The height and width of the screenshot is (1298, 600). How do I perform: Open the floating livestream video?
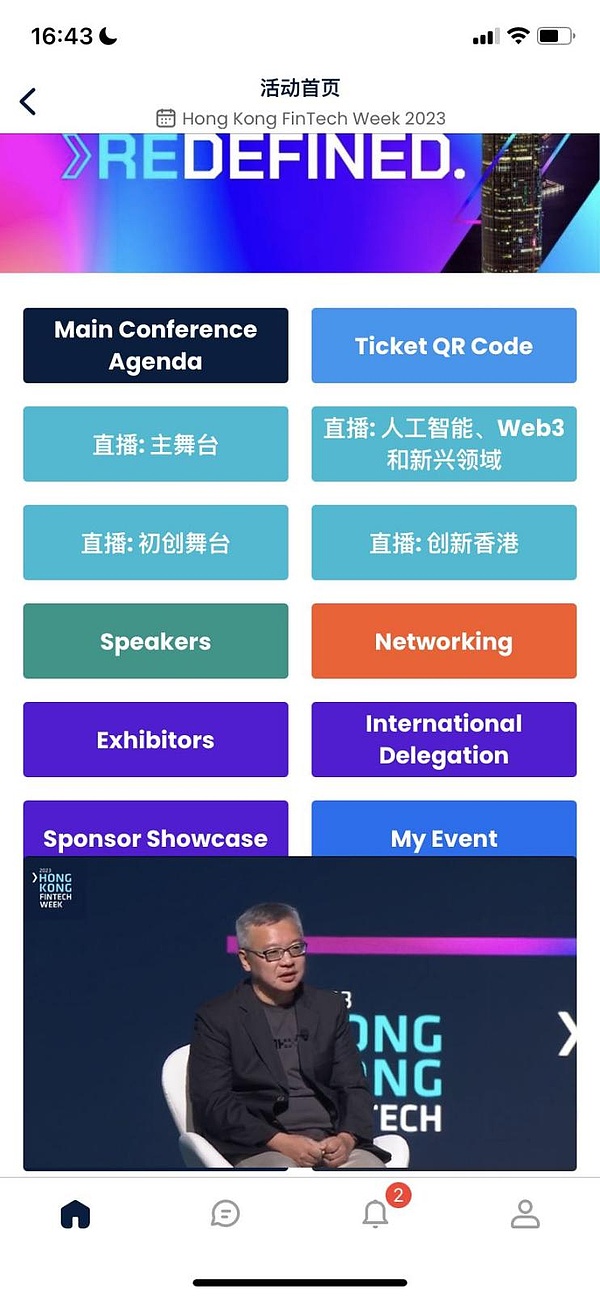click(x=300, y=1012)
